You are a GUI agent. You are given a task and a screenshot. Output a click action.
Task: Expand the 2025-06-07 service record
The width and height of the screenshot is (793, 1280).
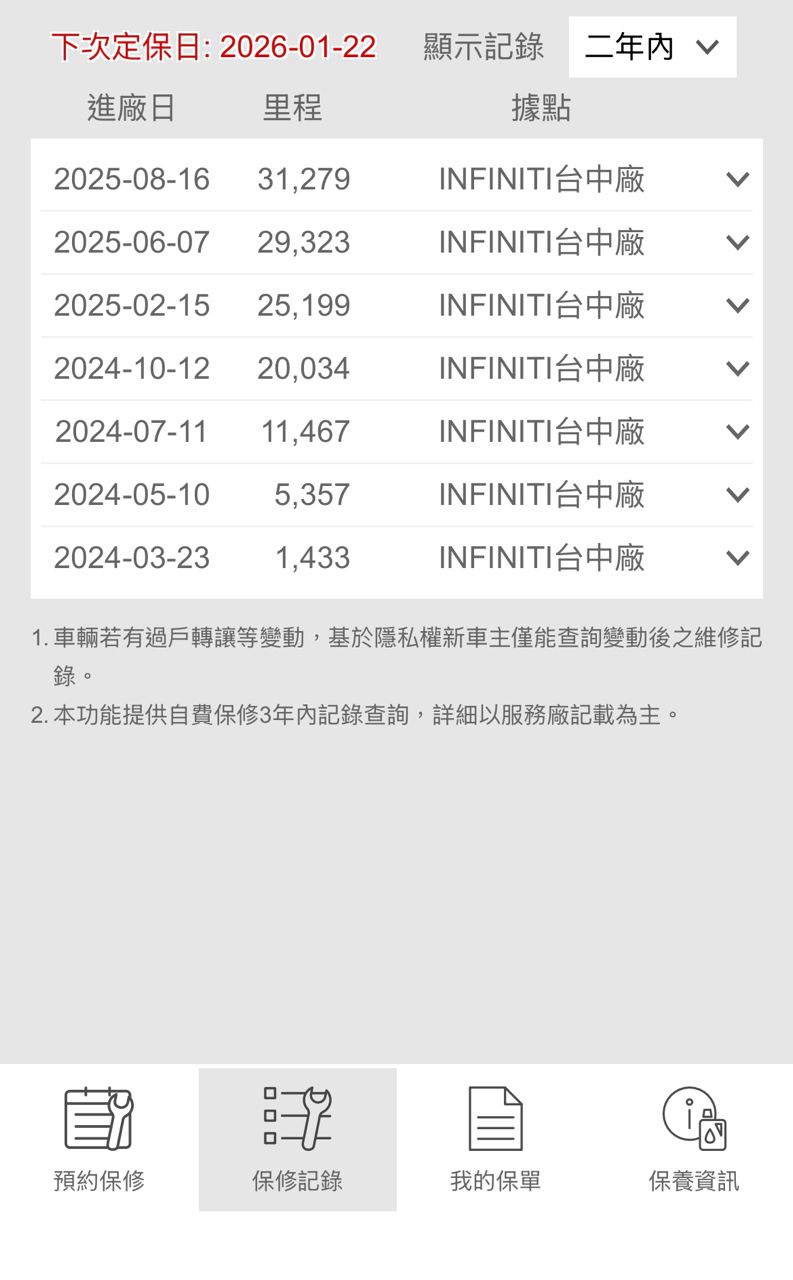click(x=737, y=243)
